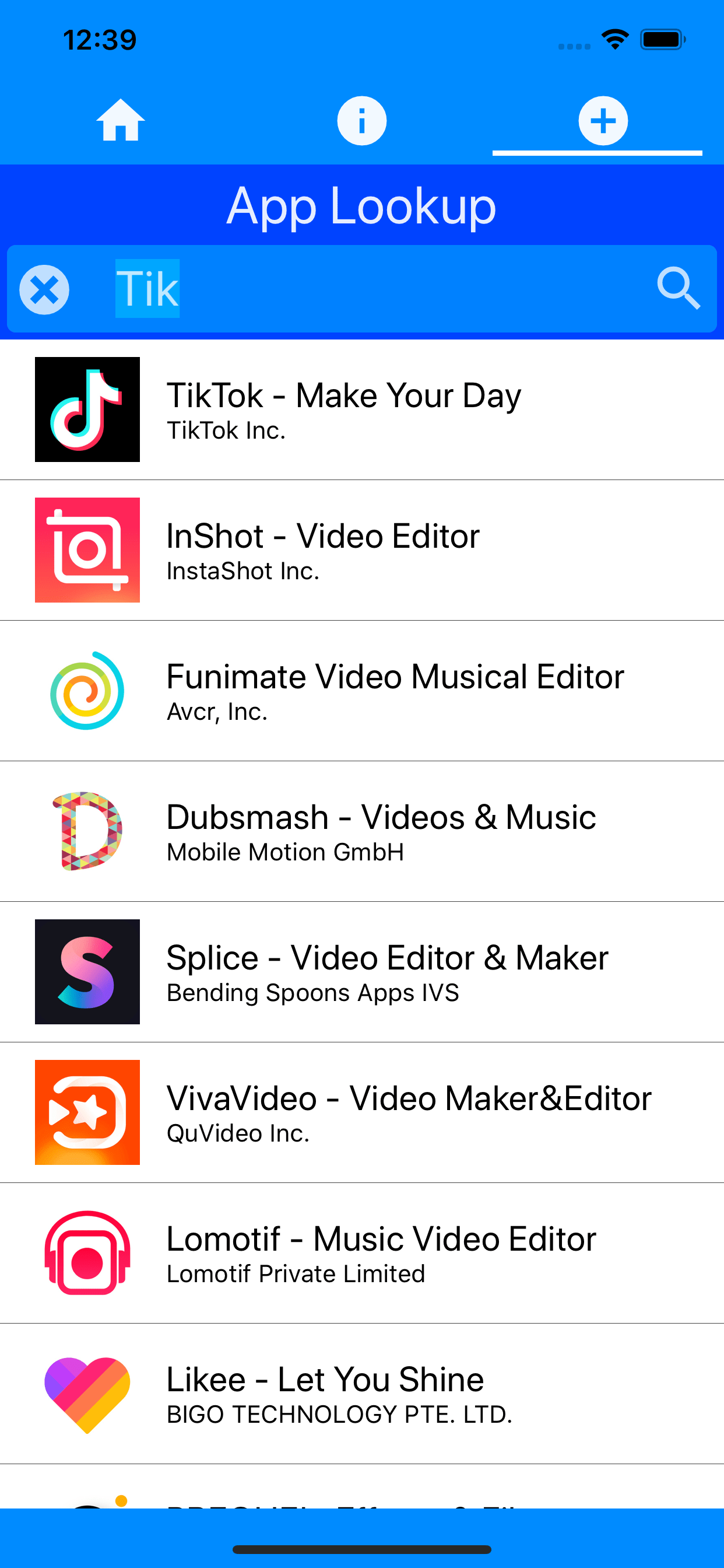
Task: Select Likee - Let You Shine
Action: click(x=362, y=1394)
